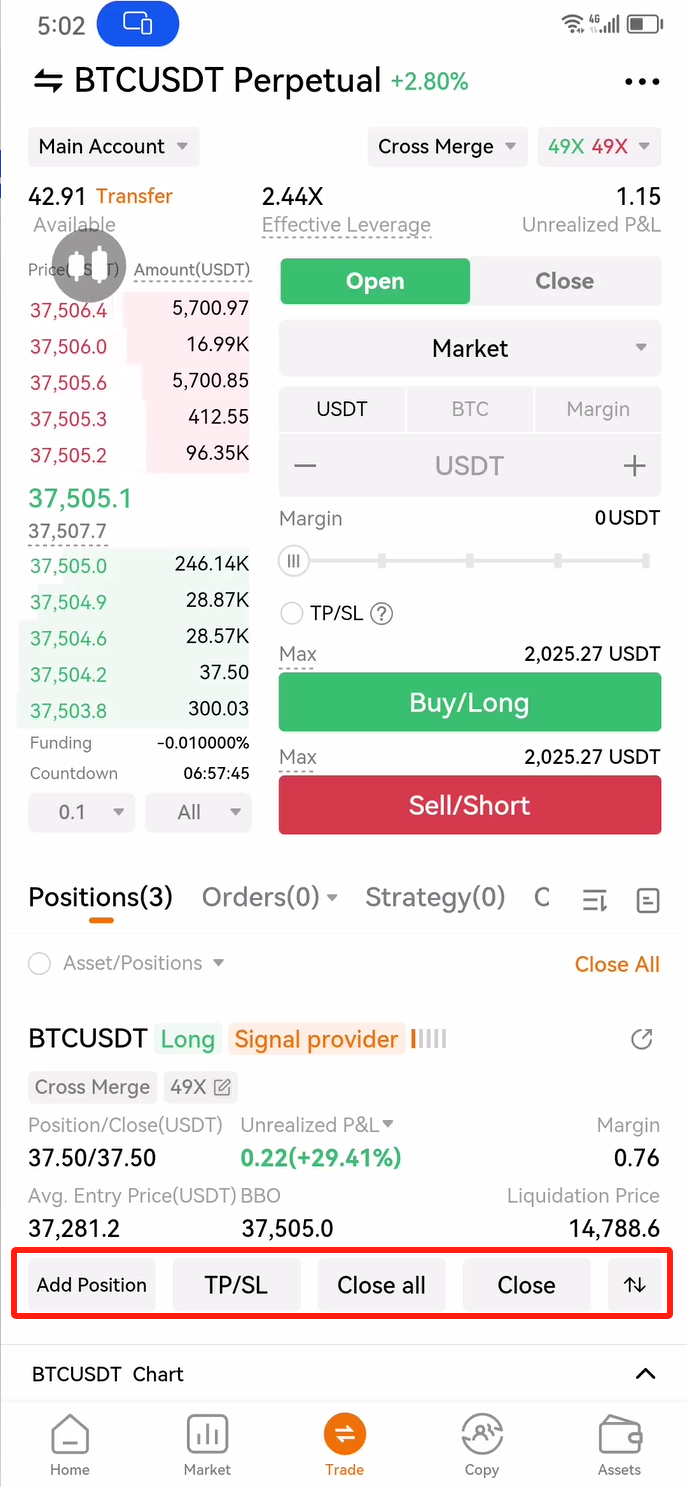
Task: Tap Close All positions link
Action: (x=617, y=965)
